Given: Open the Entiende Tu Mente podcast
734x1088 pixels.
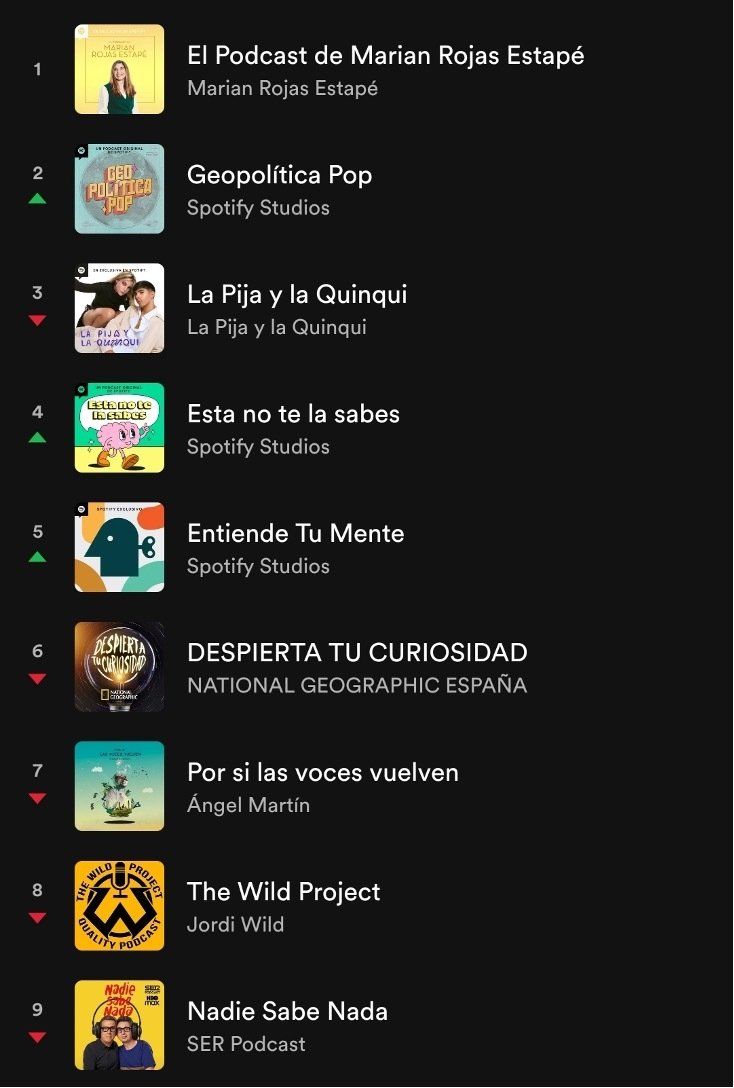Looking at the screenshot, I should 295,534.
